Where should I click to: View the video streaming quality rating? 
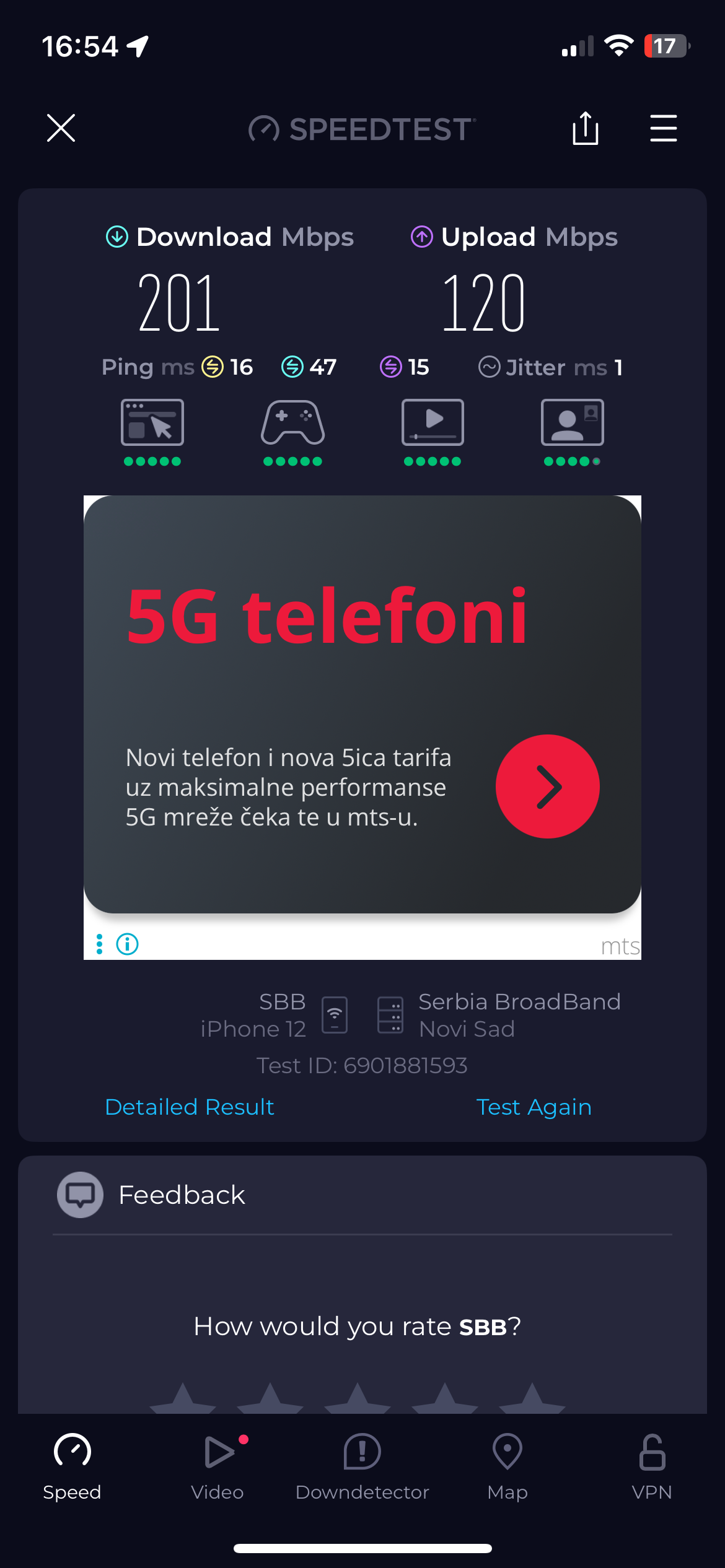pos(433,431)
